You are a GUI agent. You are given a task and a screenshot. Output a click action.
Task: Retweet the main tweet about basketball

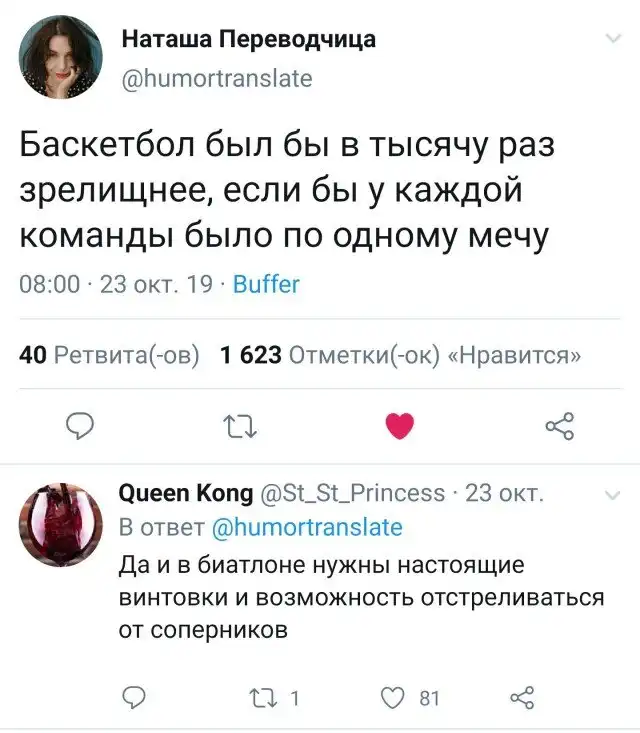[240, 428]
